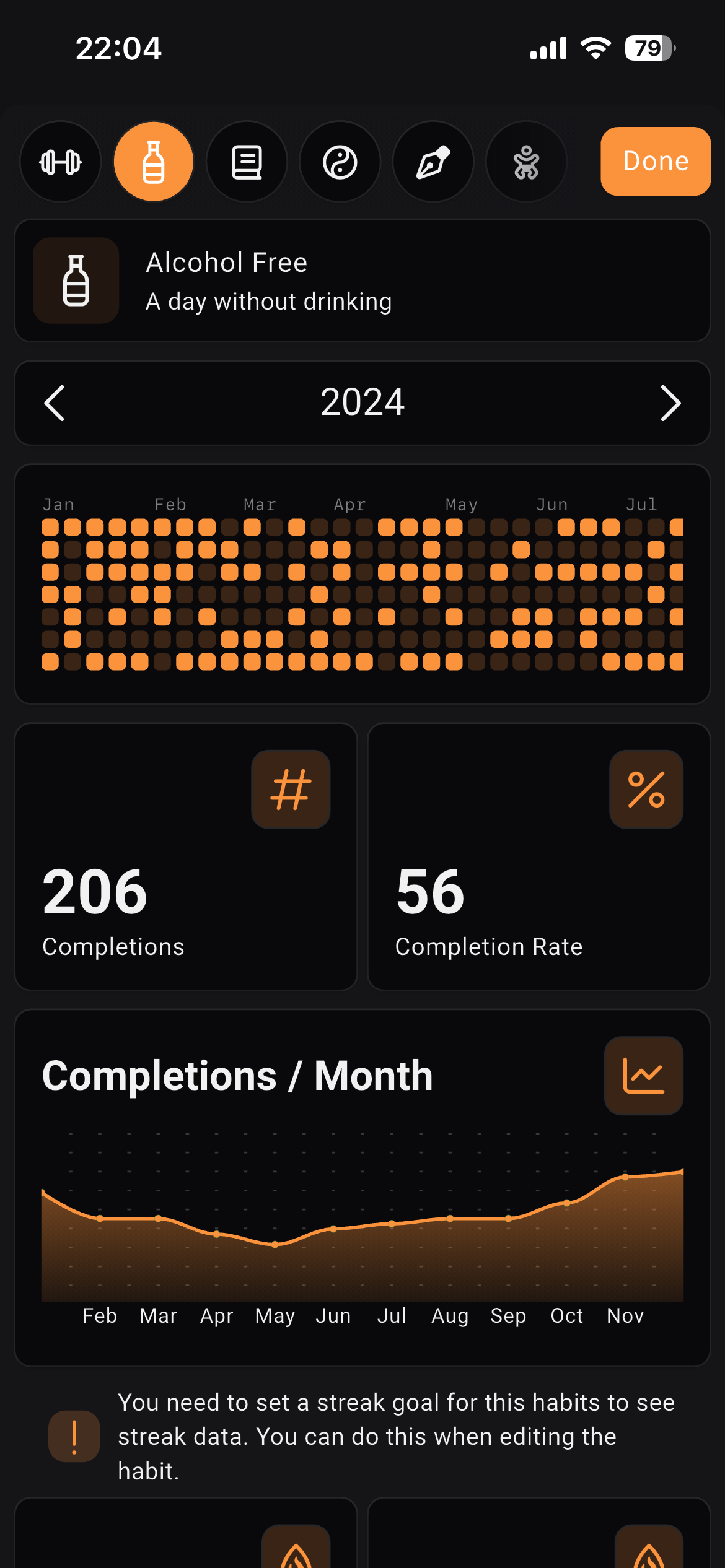Go to previous year before 2024
725x1568 pixels.
(x=55, y=403)
